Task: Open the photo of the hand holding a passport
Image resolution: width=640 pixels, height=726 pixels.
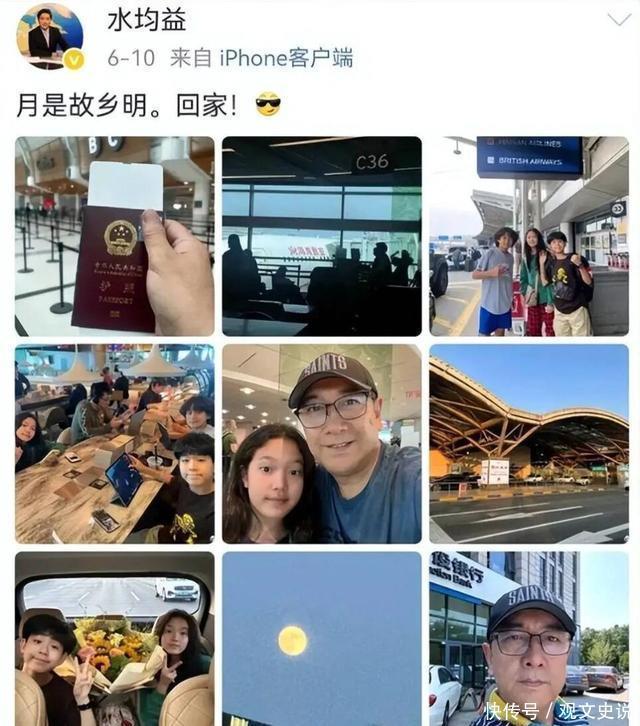Action: click(114, 236)
